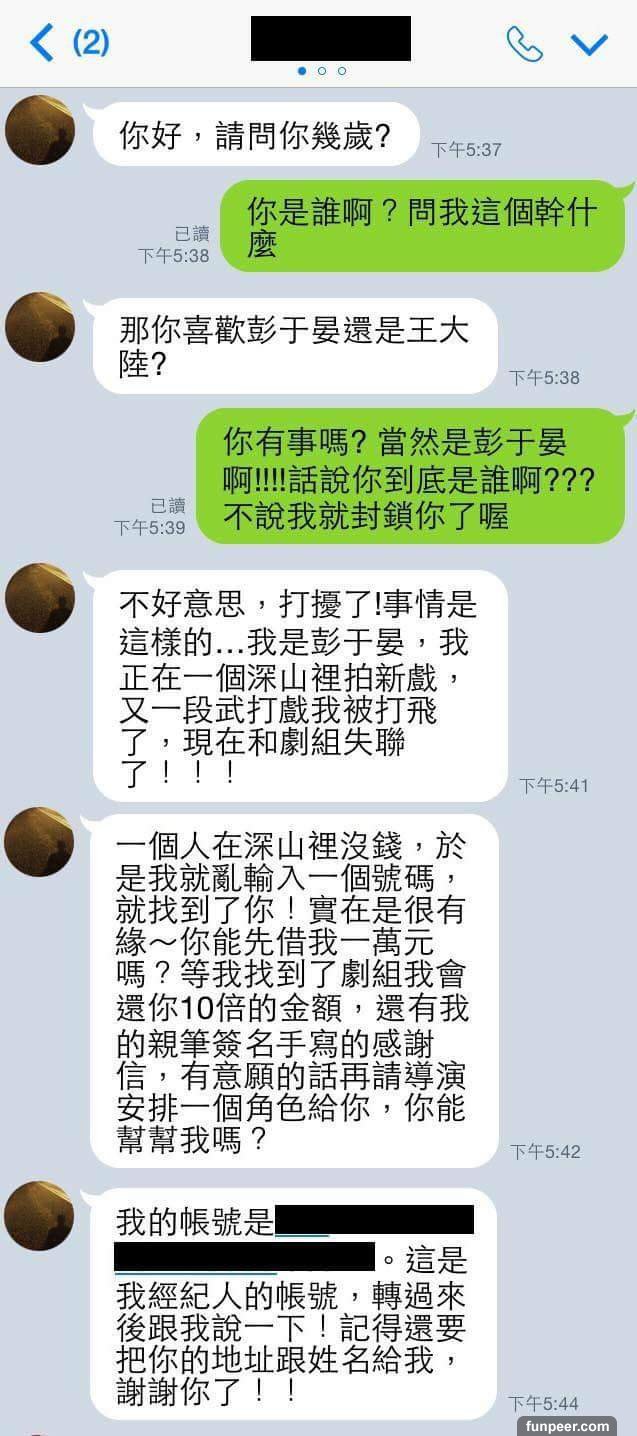The image size is (637, 1436).
Task: Go back to the chat list
Action: [42, 43]
